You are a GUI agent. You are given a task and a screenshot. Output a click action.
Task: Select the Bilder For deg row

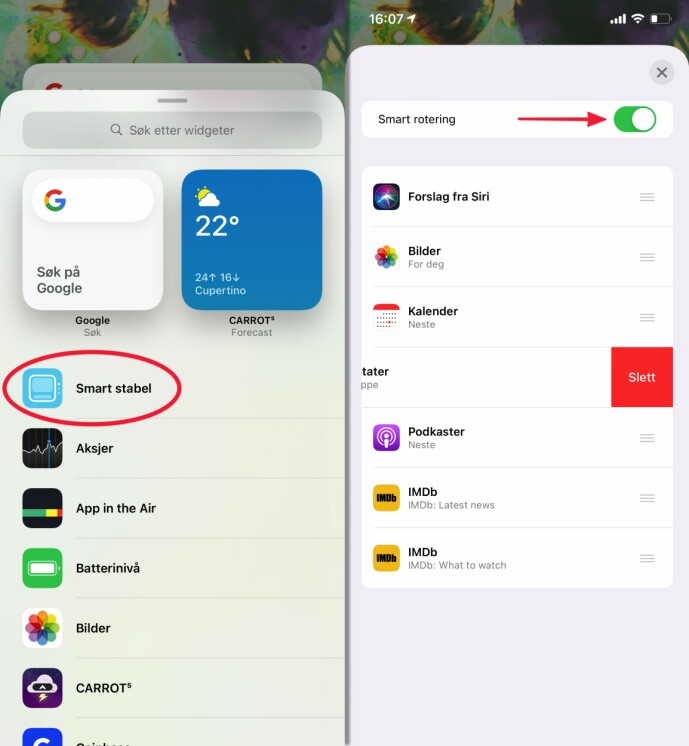[x=500, y=257]
